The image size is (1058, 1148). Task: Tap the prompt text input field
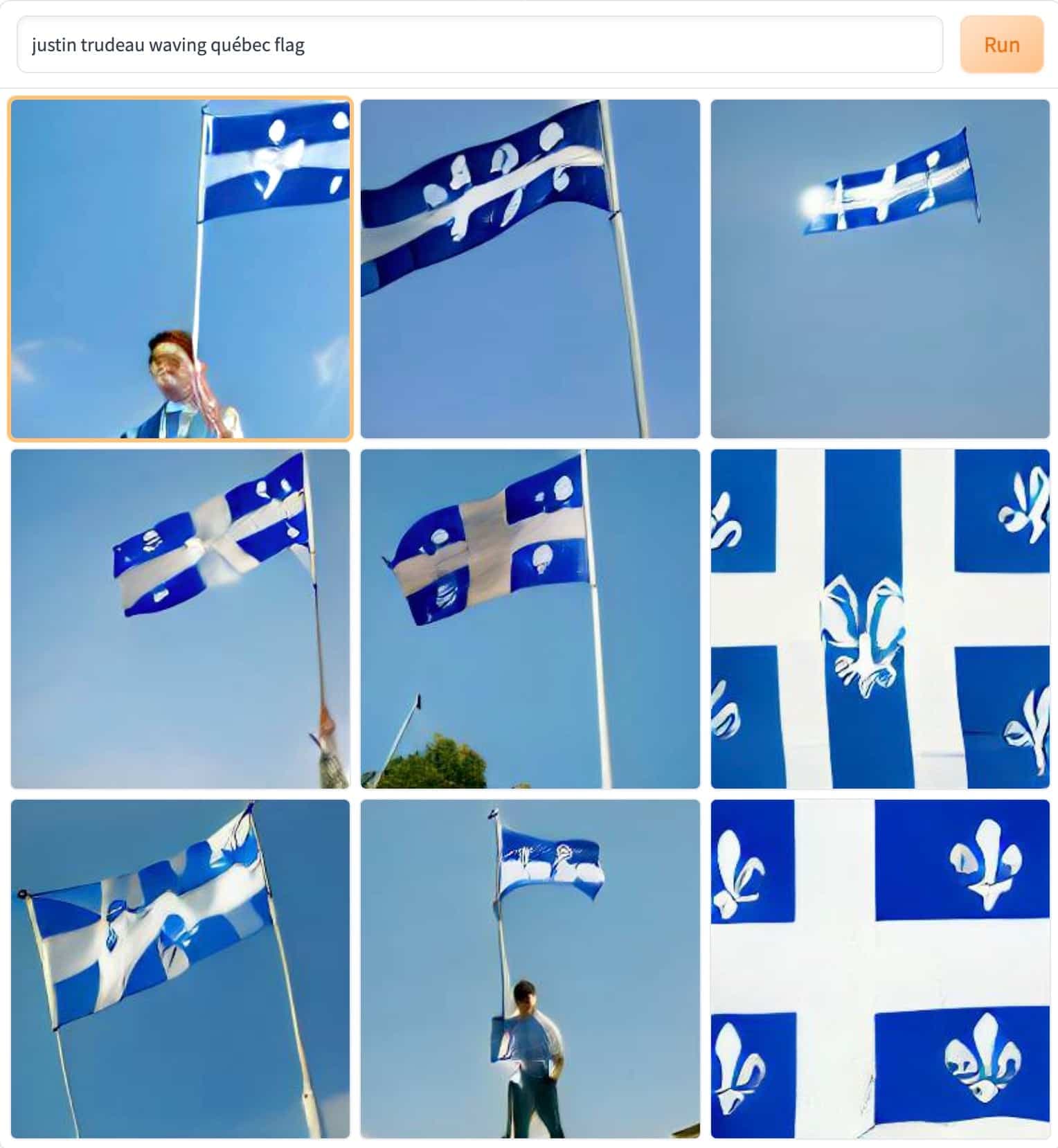479,45
